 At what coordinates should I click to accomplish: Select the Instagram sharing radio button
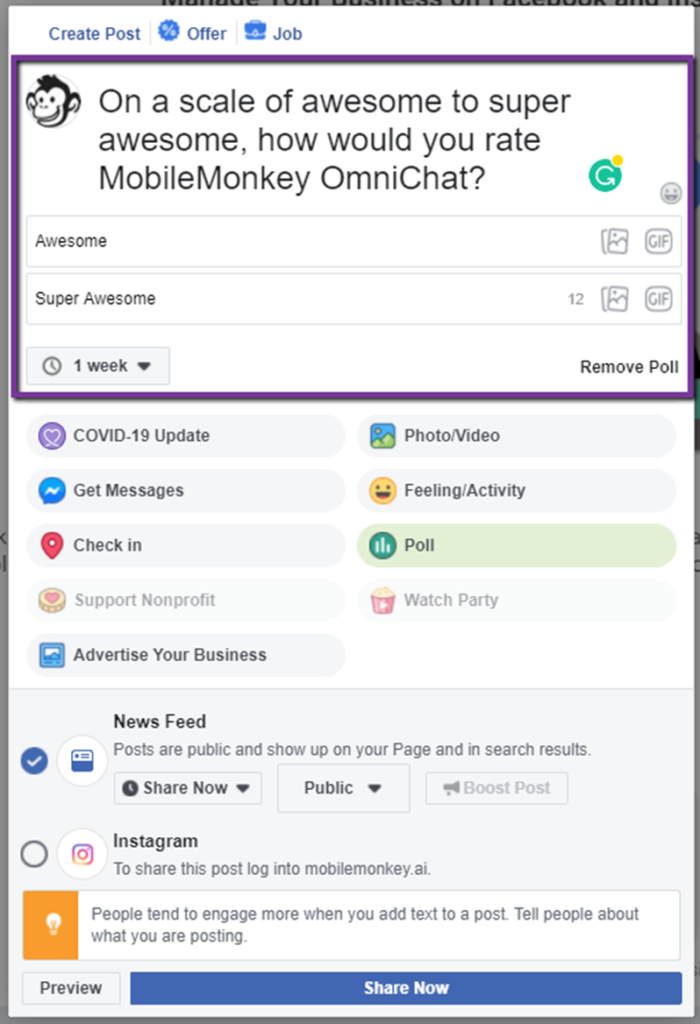point(34,854)
